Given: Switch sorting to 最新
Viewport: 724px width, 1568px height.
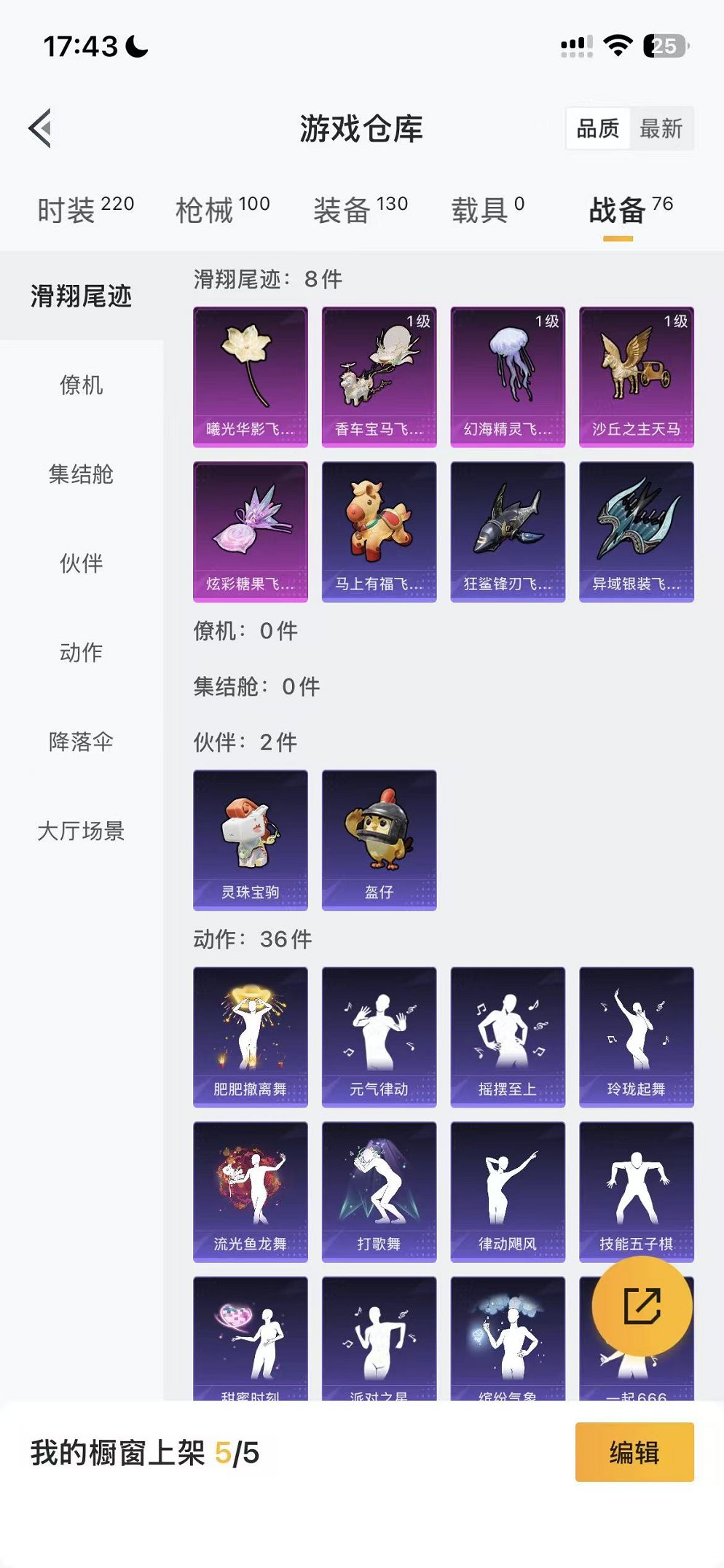Looking at the screenshot, I should pos(660,129).
